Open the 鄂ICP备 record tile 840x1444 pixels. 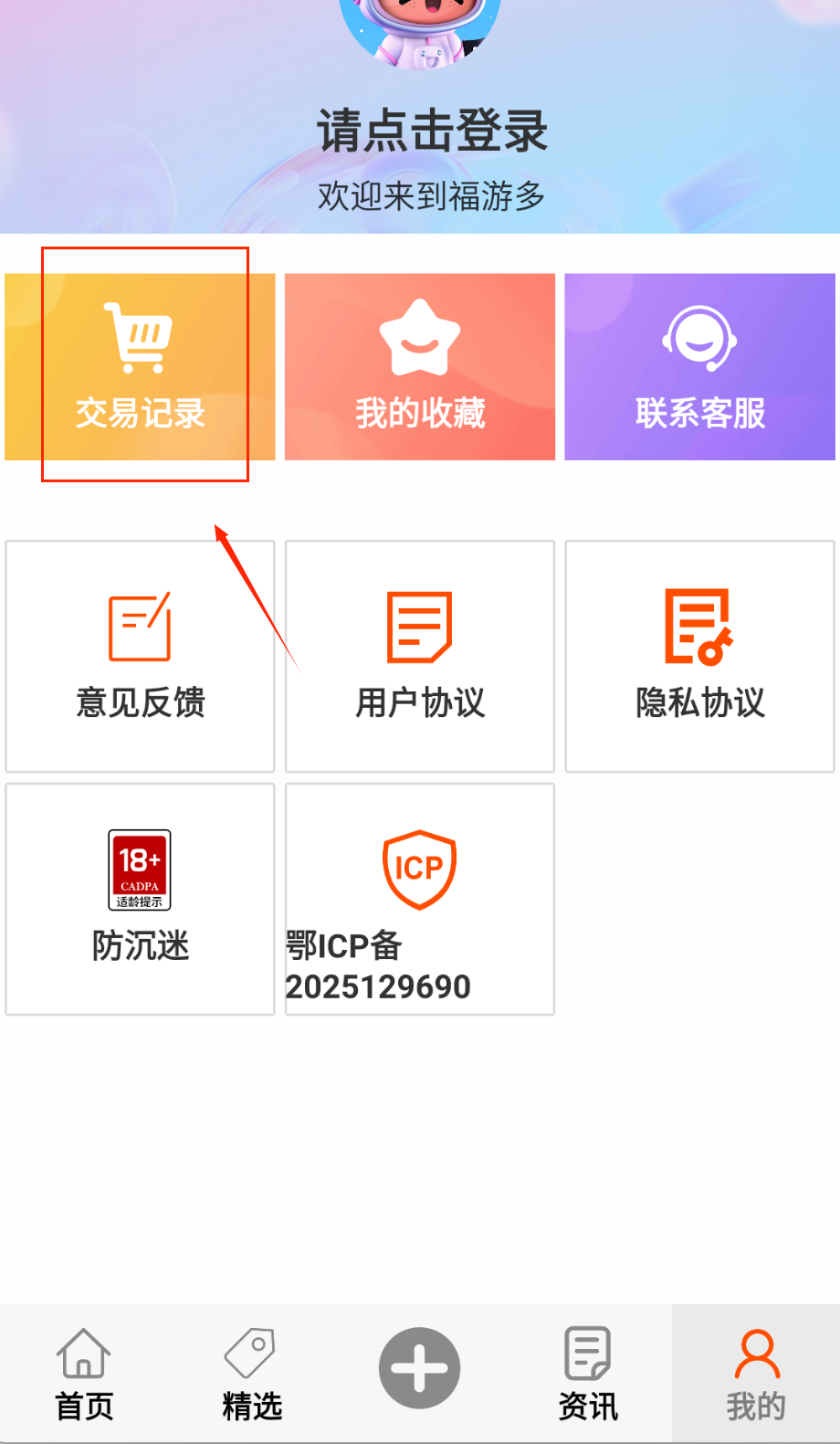pos(420,899)
